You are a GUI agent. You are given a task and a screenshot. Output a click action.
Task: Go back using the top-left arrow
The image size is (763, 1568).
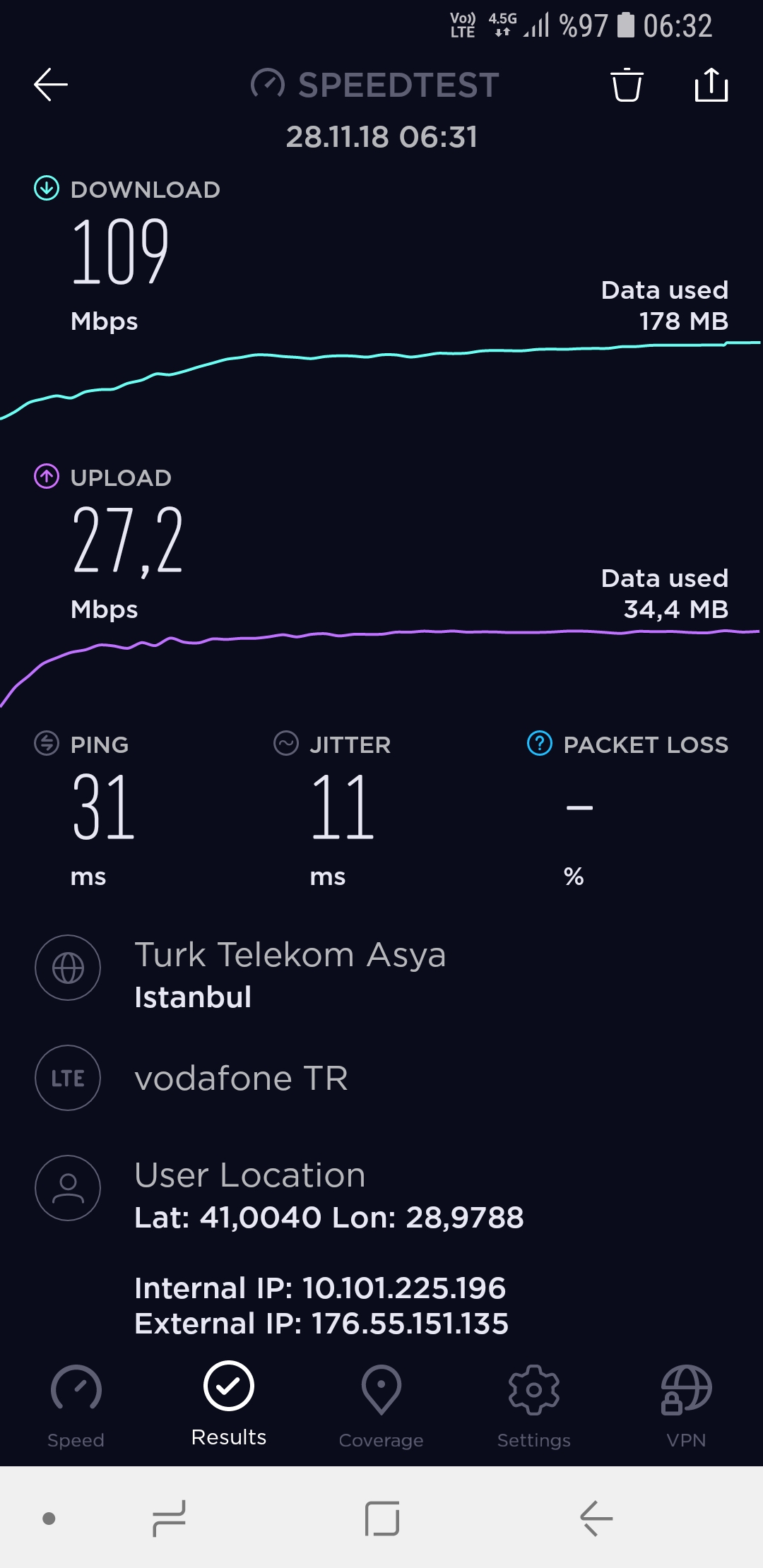(51, 85)
